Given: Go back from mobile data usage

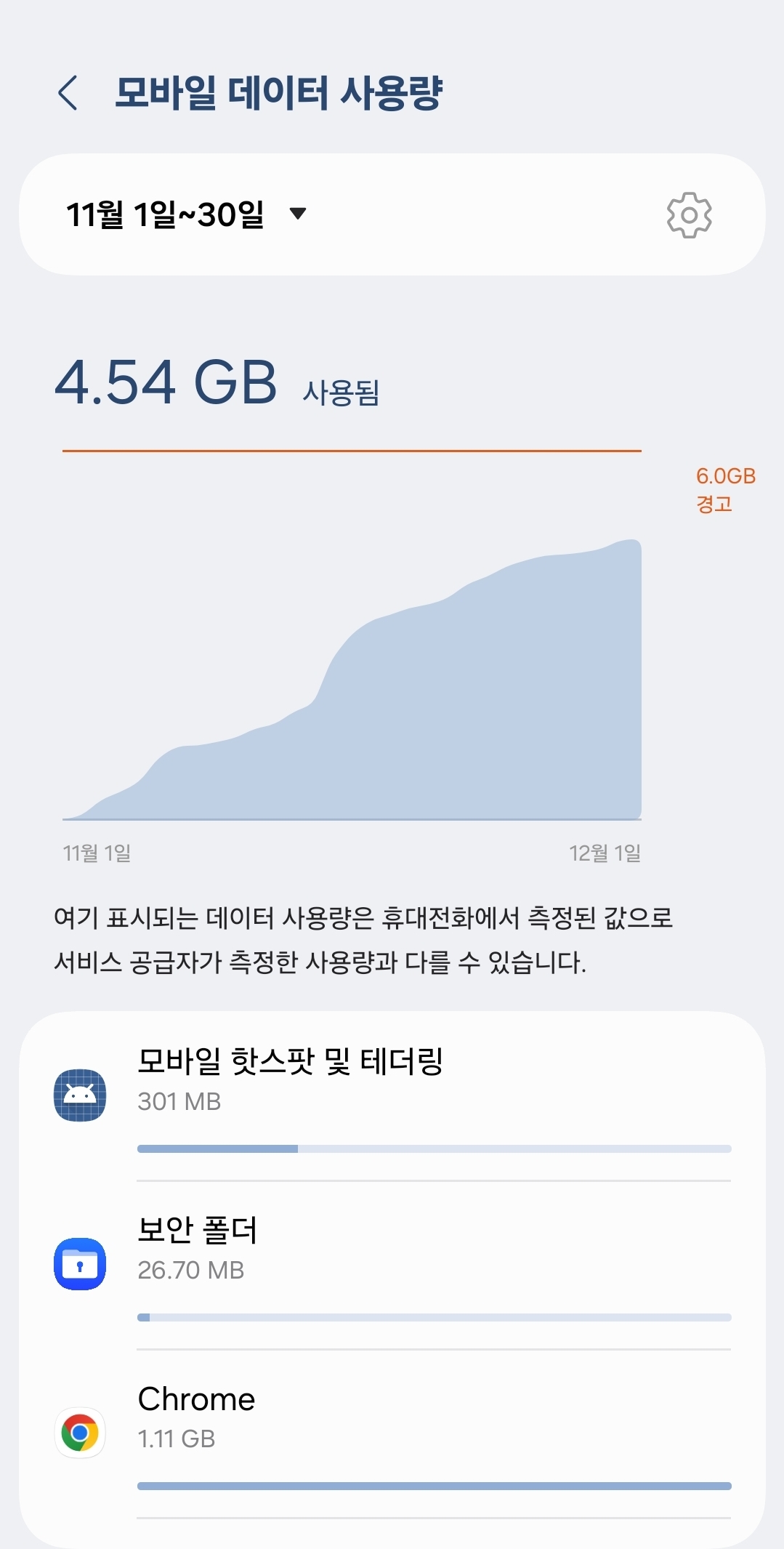Looking at the screenshot, I should click(68, 93).
